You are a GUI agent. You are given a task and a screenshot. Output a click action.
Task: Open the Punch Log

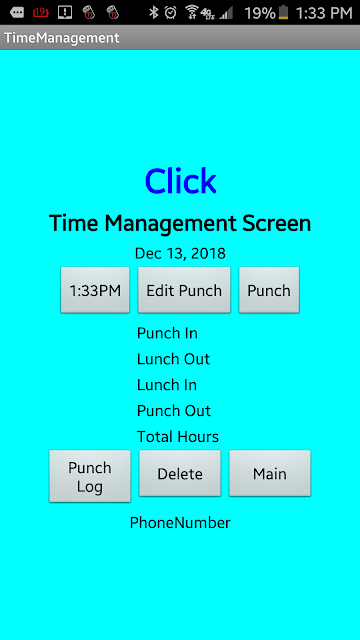[90, 476]
